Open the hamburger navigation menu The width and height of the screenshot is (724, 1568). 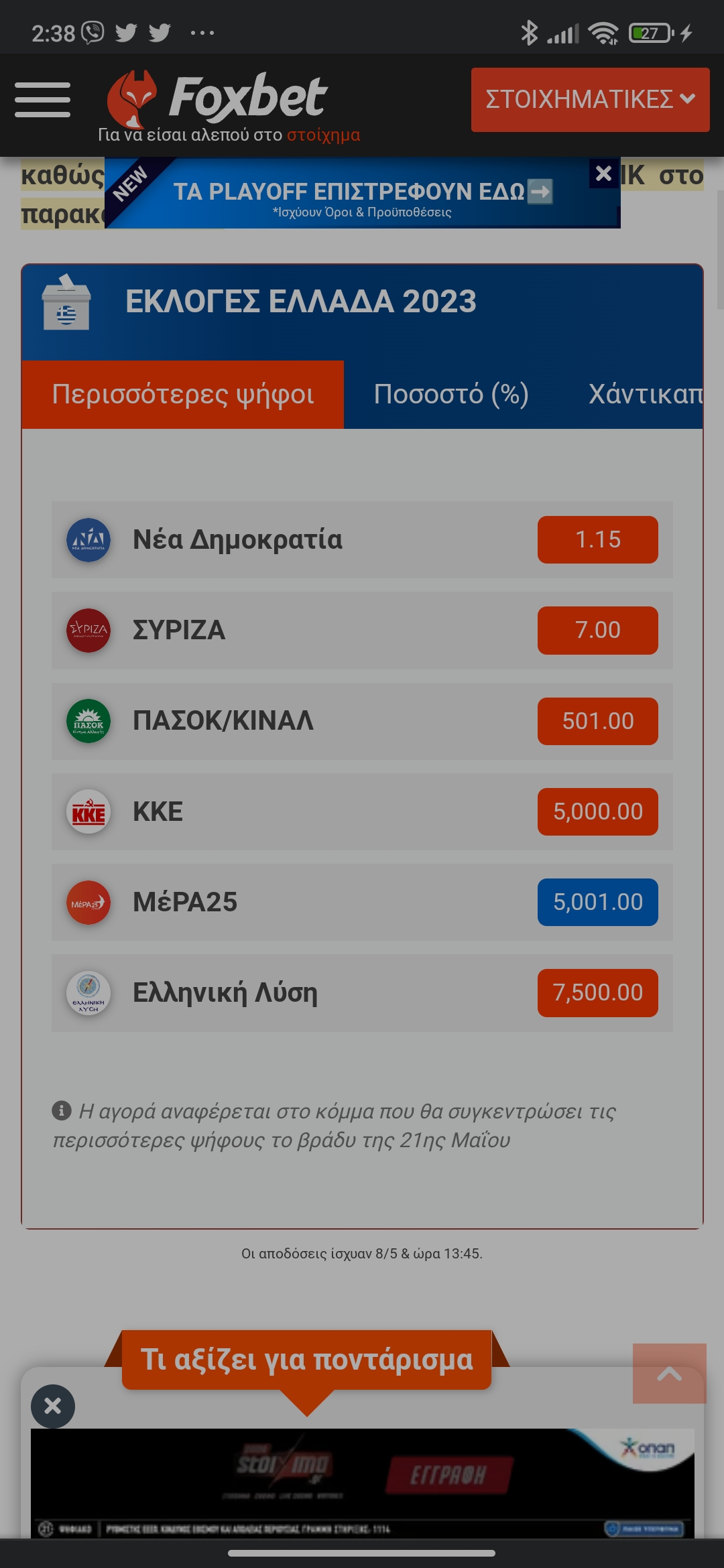click(42, 100)
